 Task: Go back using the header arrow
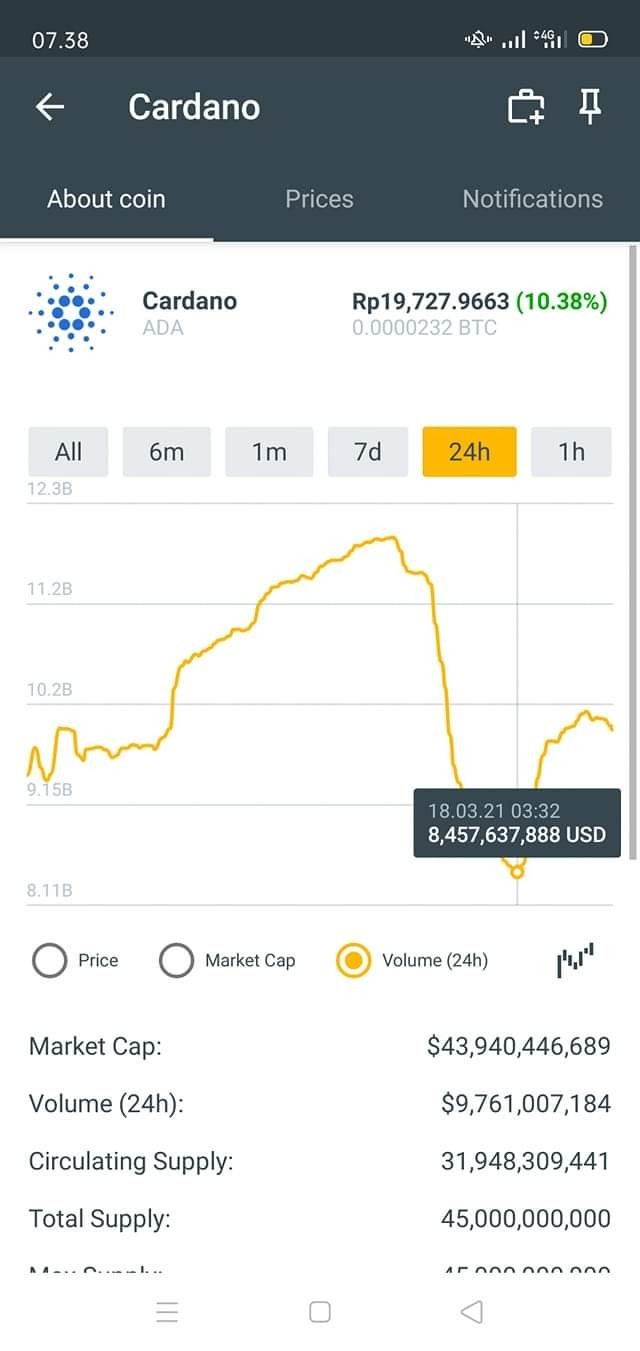point(50,107)
